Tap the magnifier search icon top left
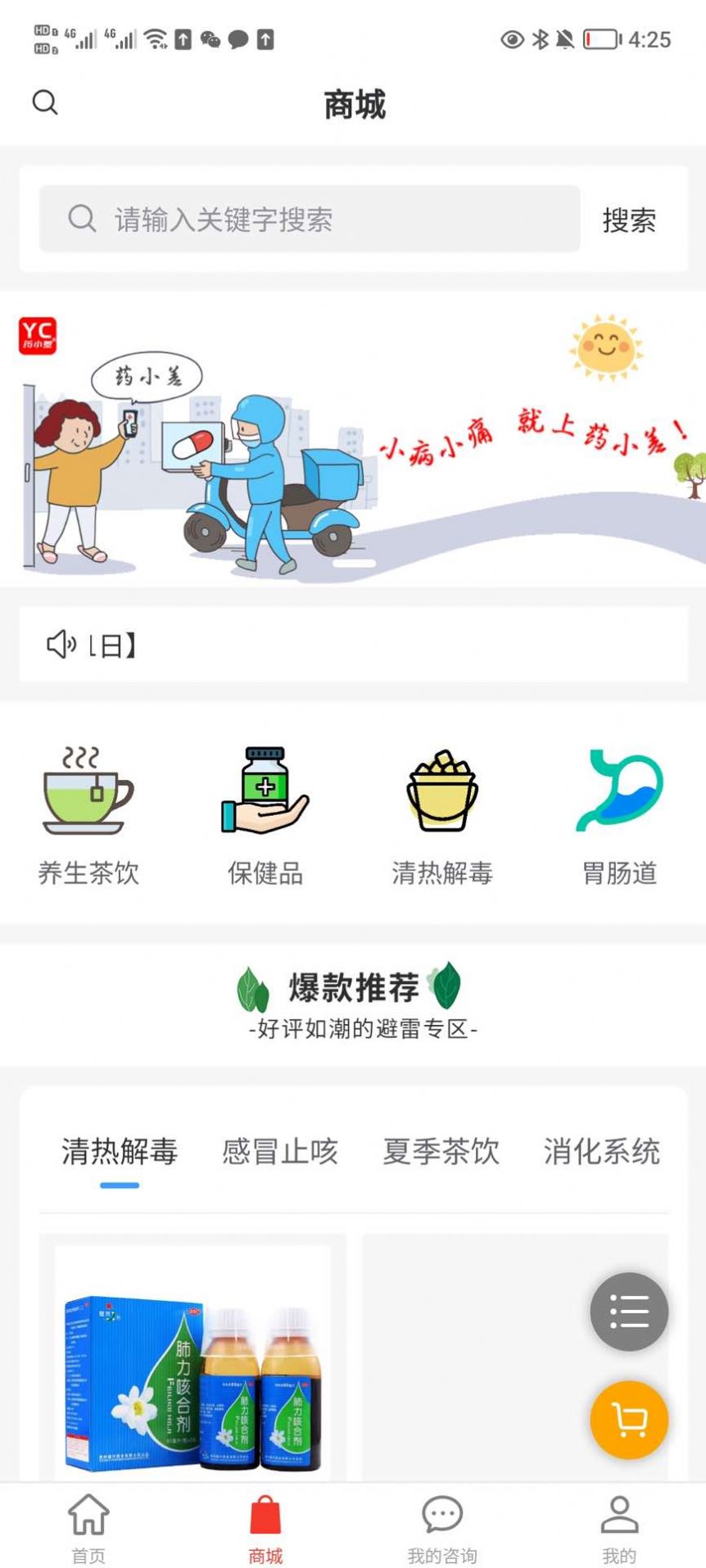706x1568 pixels. coord(45,102)
